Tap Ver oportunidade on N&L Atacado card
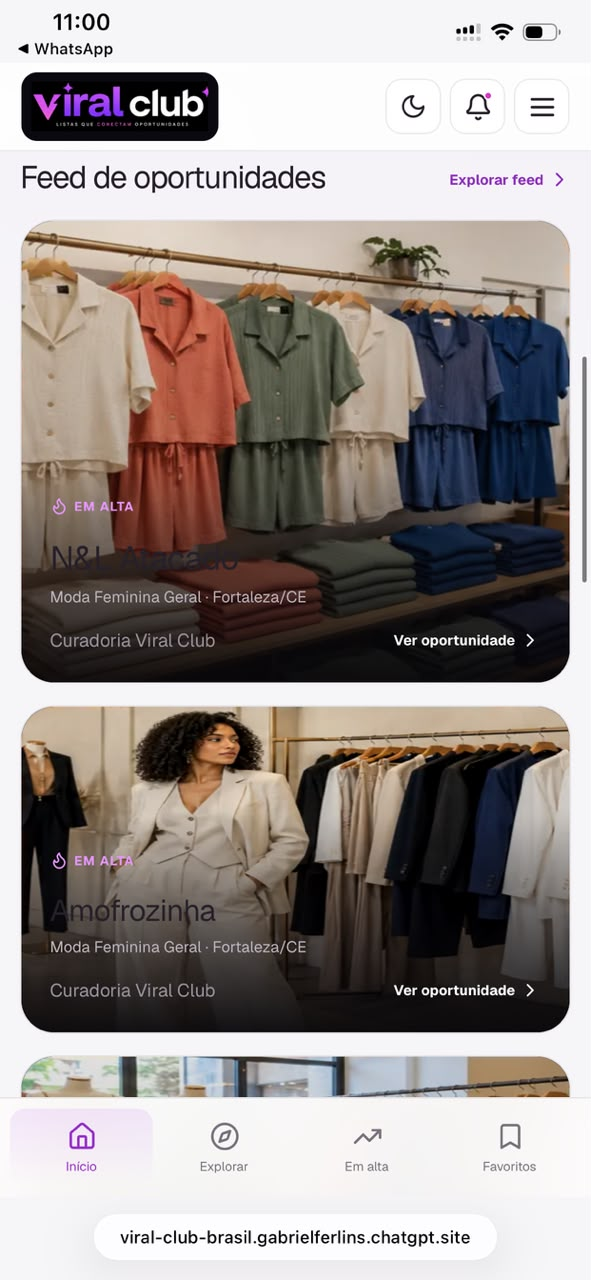Viewport: 591px width, 1280px height. 464,640
